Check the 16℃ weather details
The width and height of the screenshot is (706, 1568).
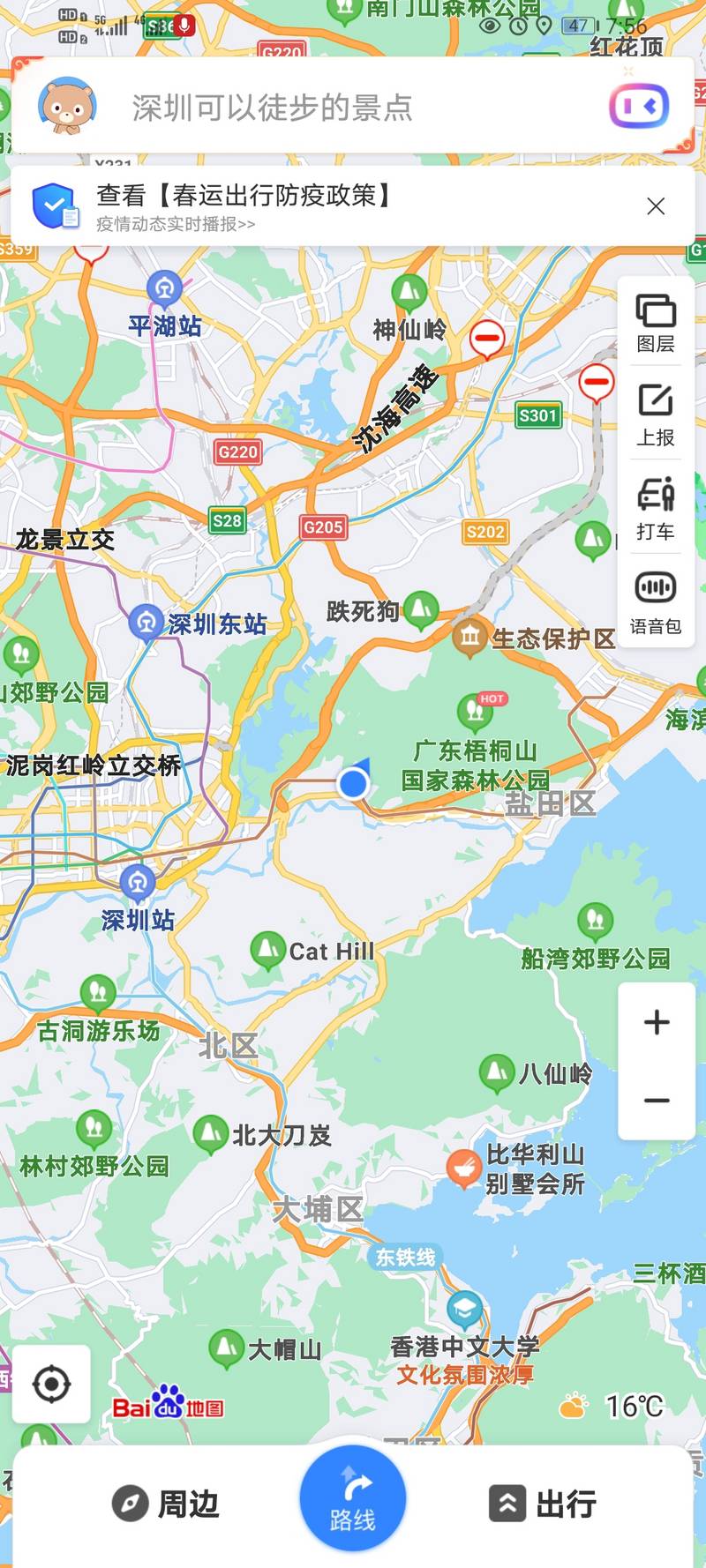click(612, 1406)
